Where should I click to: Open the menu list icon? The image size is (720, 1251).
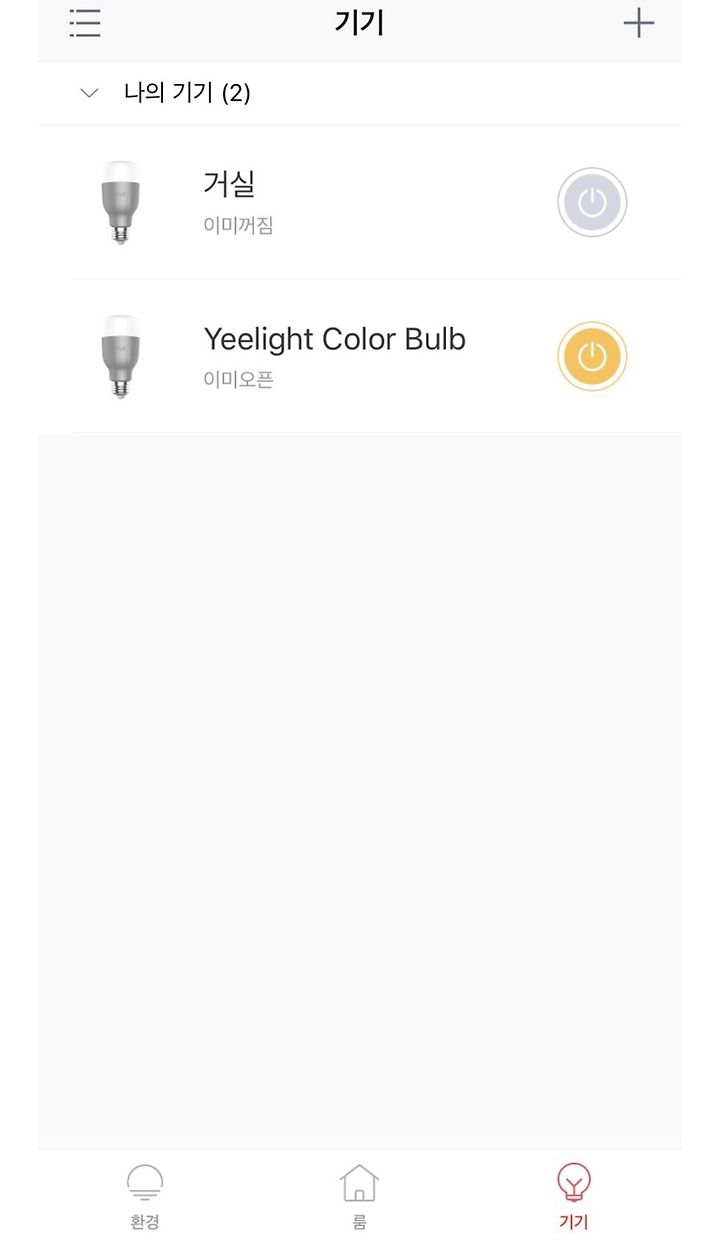[85, 23]
